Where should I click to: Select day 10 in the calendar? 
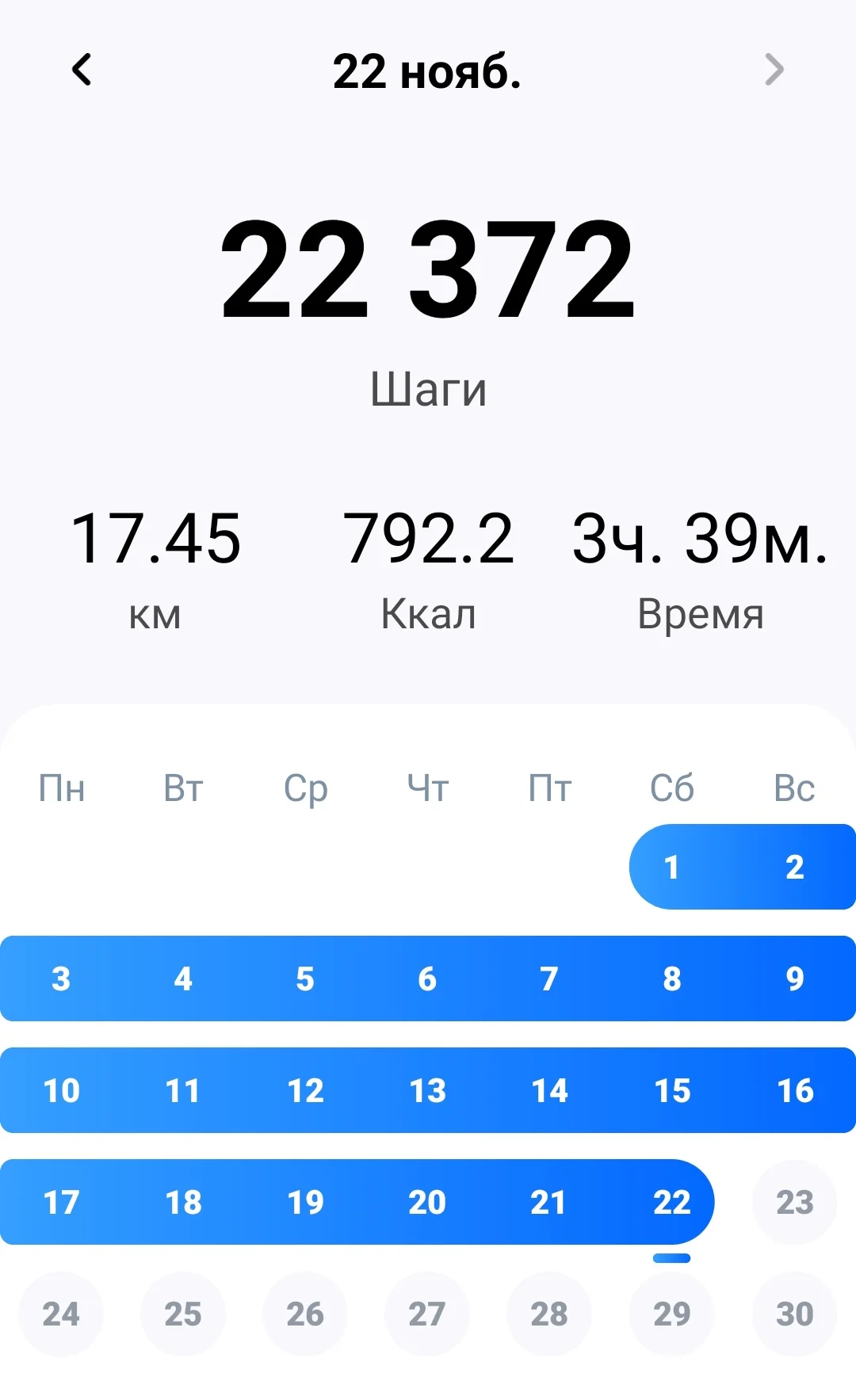coord(61,1090)
